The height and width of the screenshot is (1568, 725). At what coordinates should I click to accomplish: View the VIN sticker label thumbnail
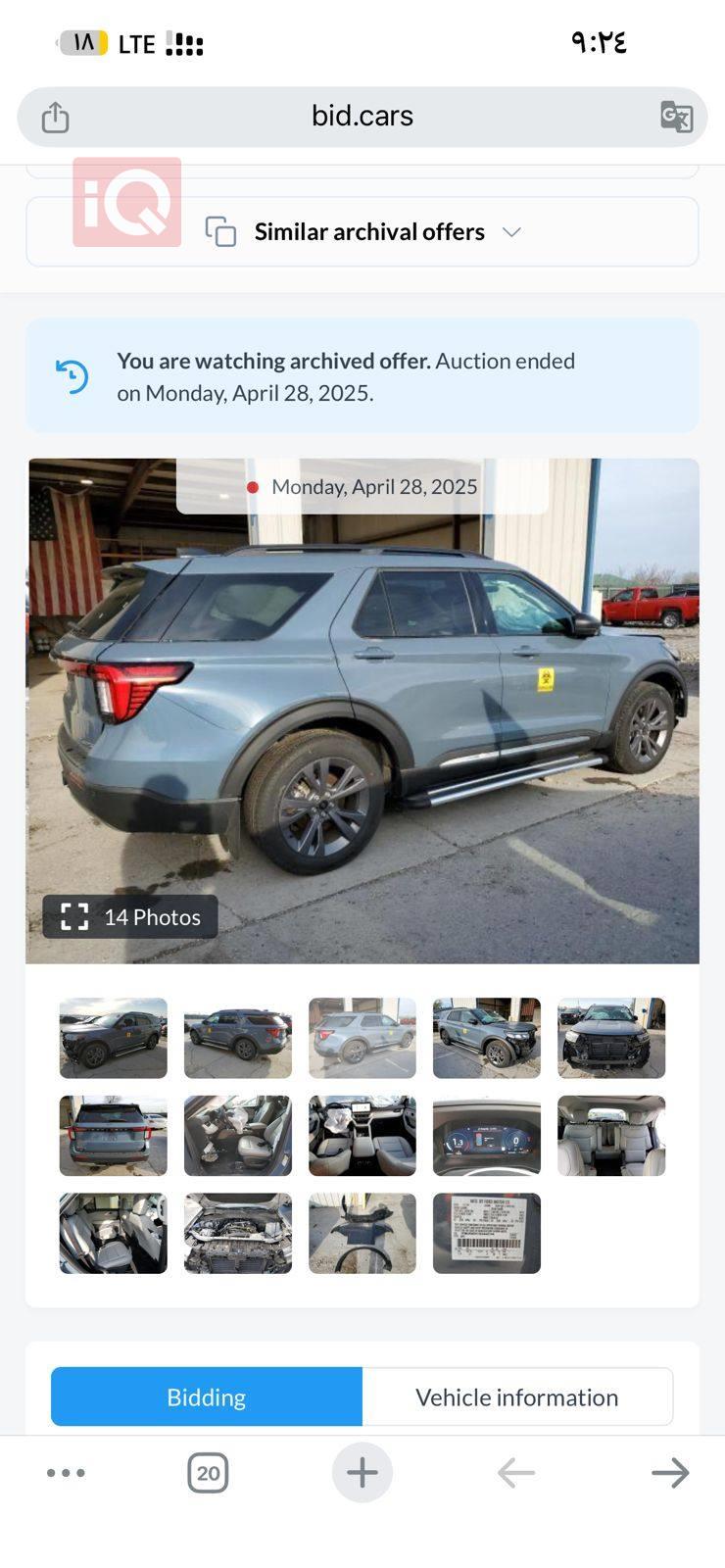(x=487, y=1234)
